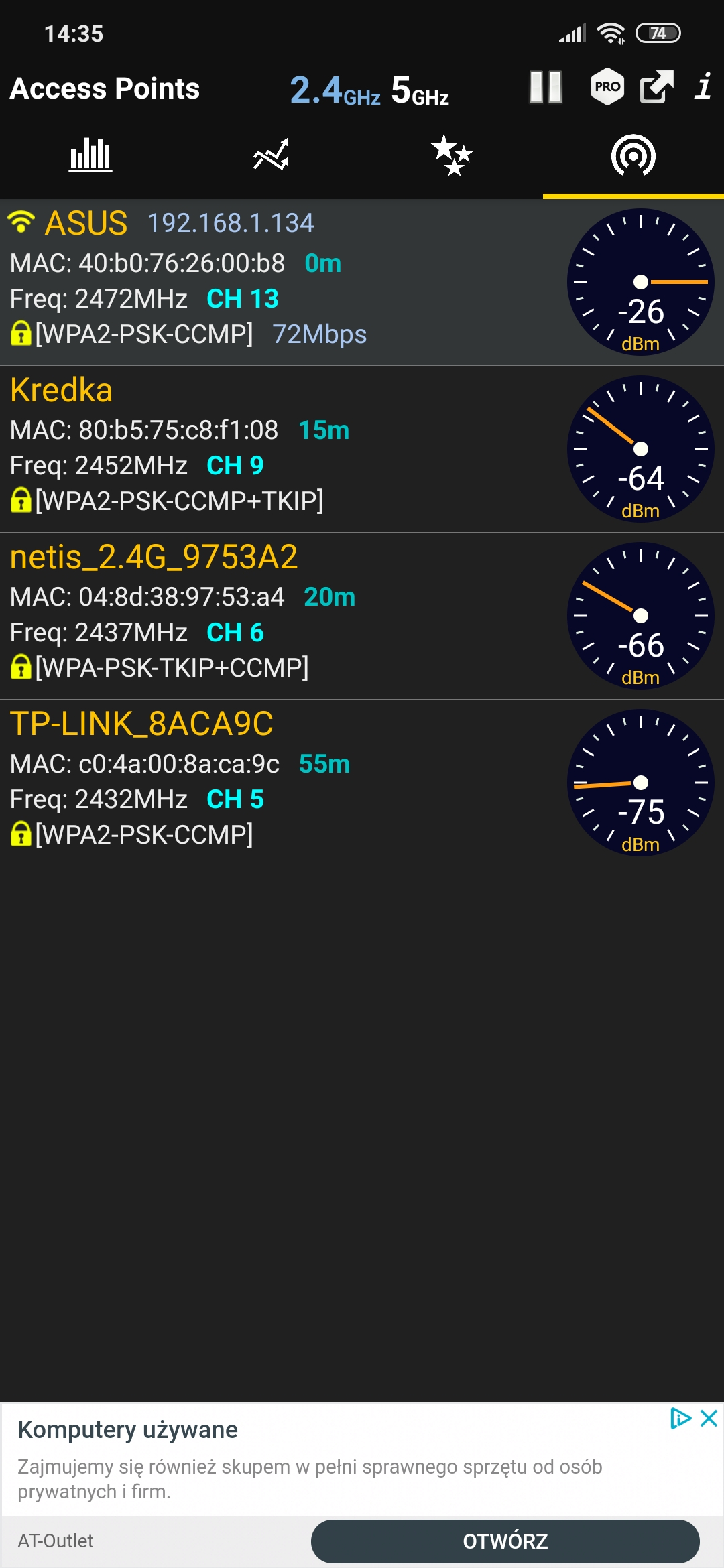Tap the netis_2.4G_9753A2 network name

[x=156, y=557]
